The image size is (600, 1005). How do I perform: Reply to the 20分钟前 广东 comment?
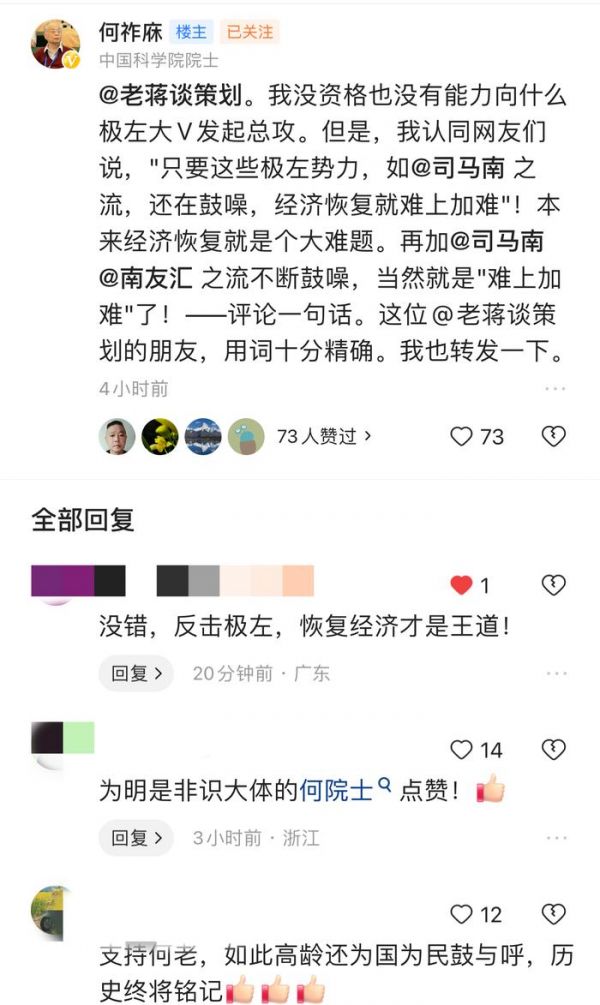coord(136,674)
